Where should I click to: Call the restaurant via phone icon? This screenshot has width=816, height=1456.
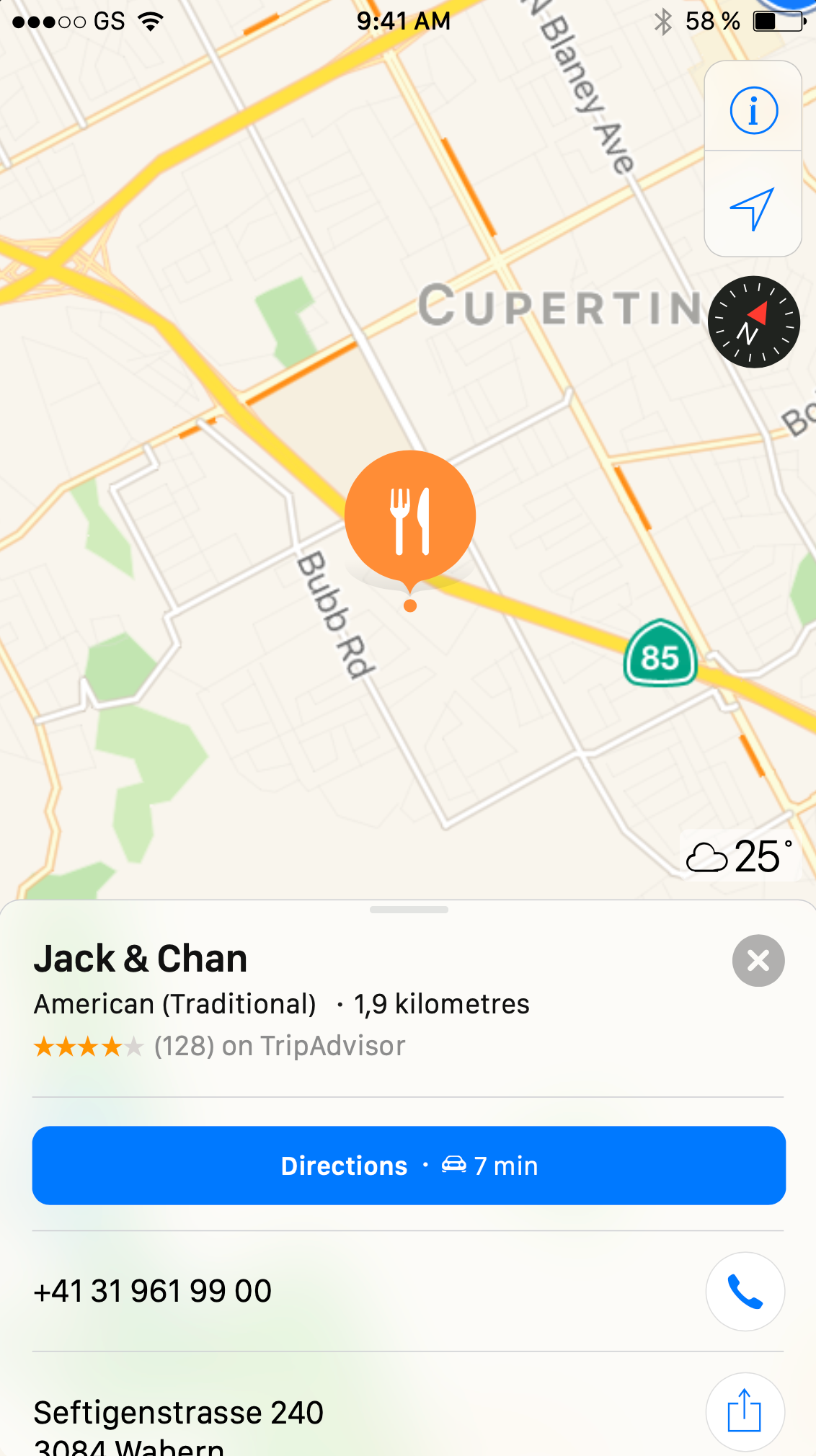click(745, 1291)
